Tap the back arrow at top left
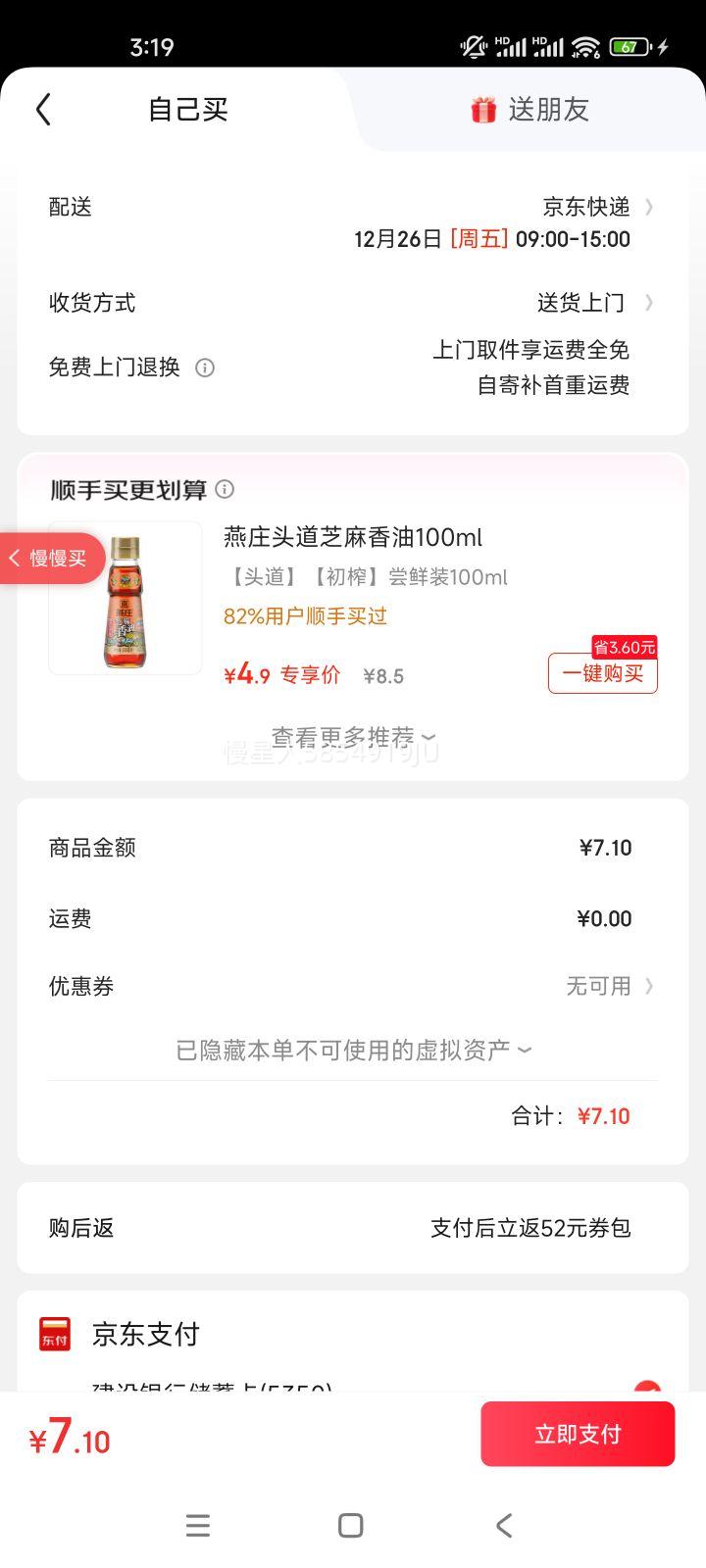Viewport: 706px width, 1568px height. (43, 110)
